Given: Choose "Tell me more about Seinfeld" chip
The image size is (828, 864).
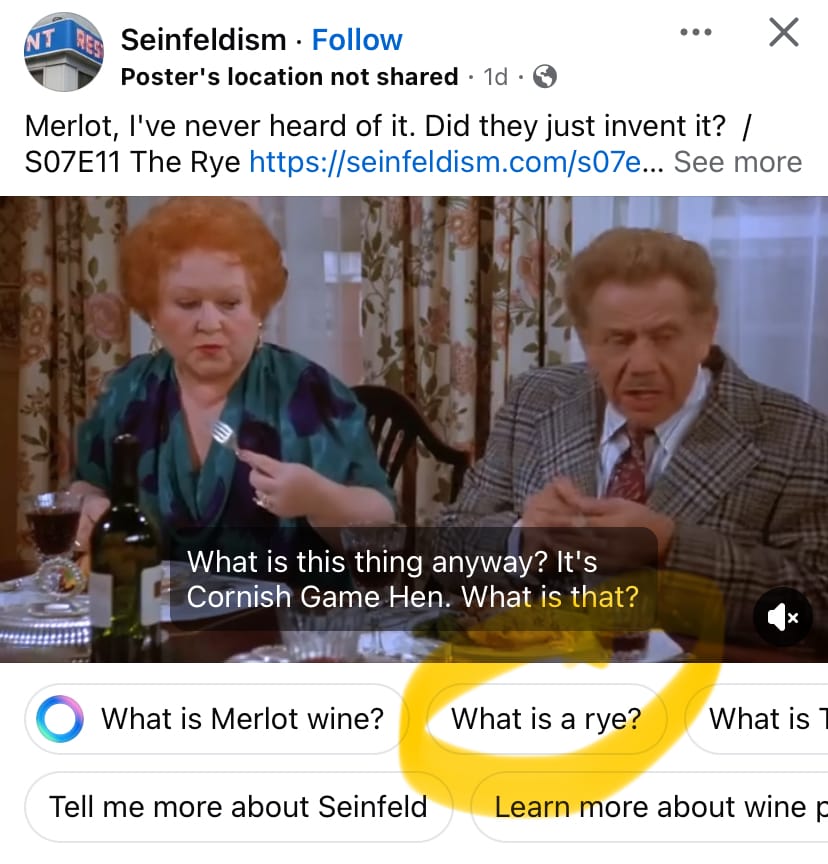Looking at the screenshot, I should click(x=238, y=806).
